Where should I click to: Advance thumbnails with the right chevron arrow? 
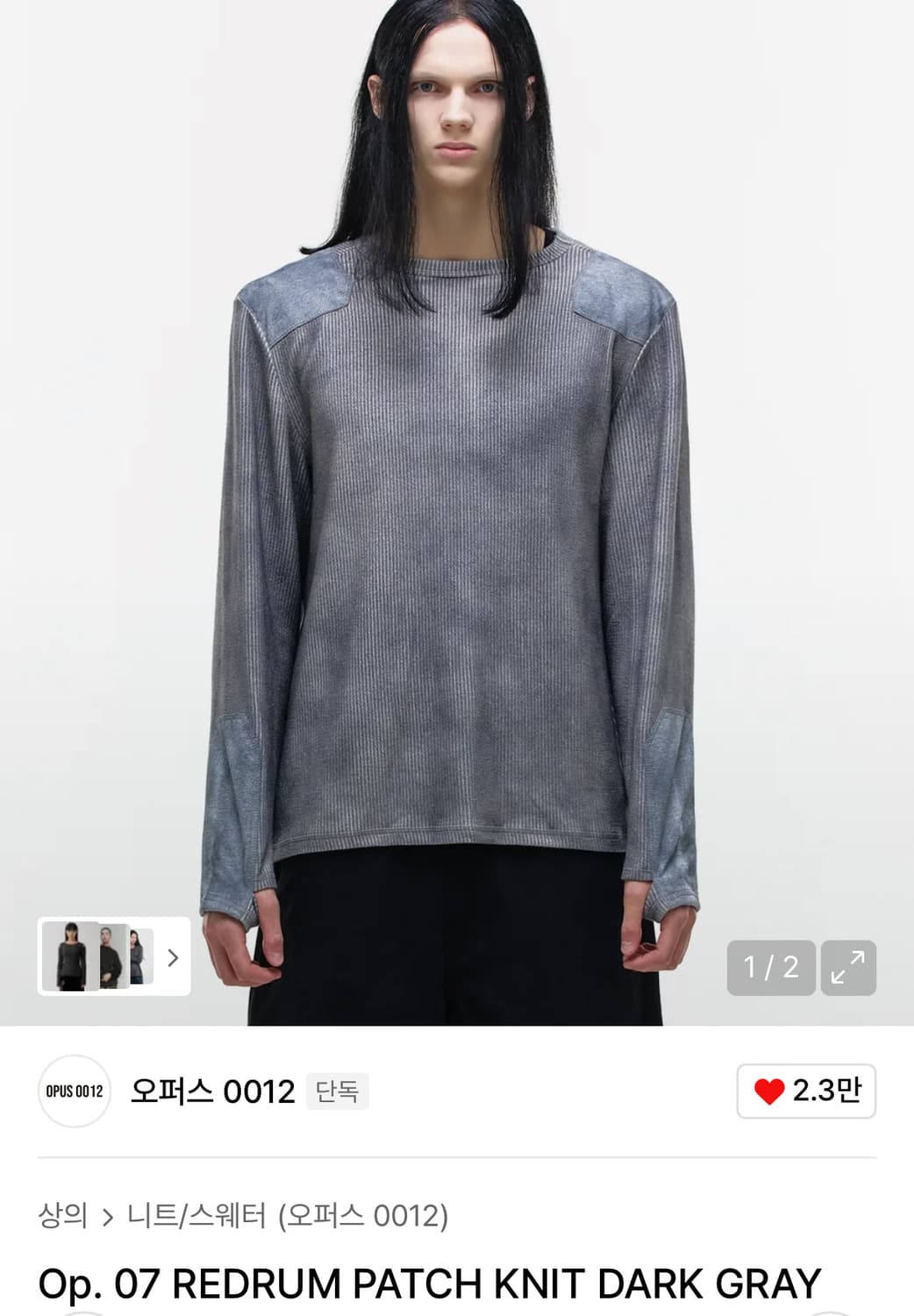tap(174, 958)
